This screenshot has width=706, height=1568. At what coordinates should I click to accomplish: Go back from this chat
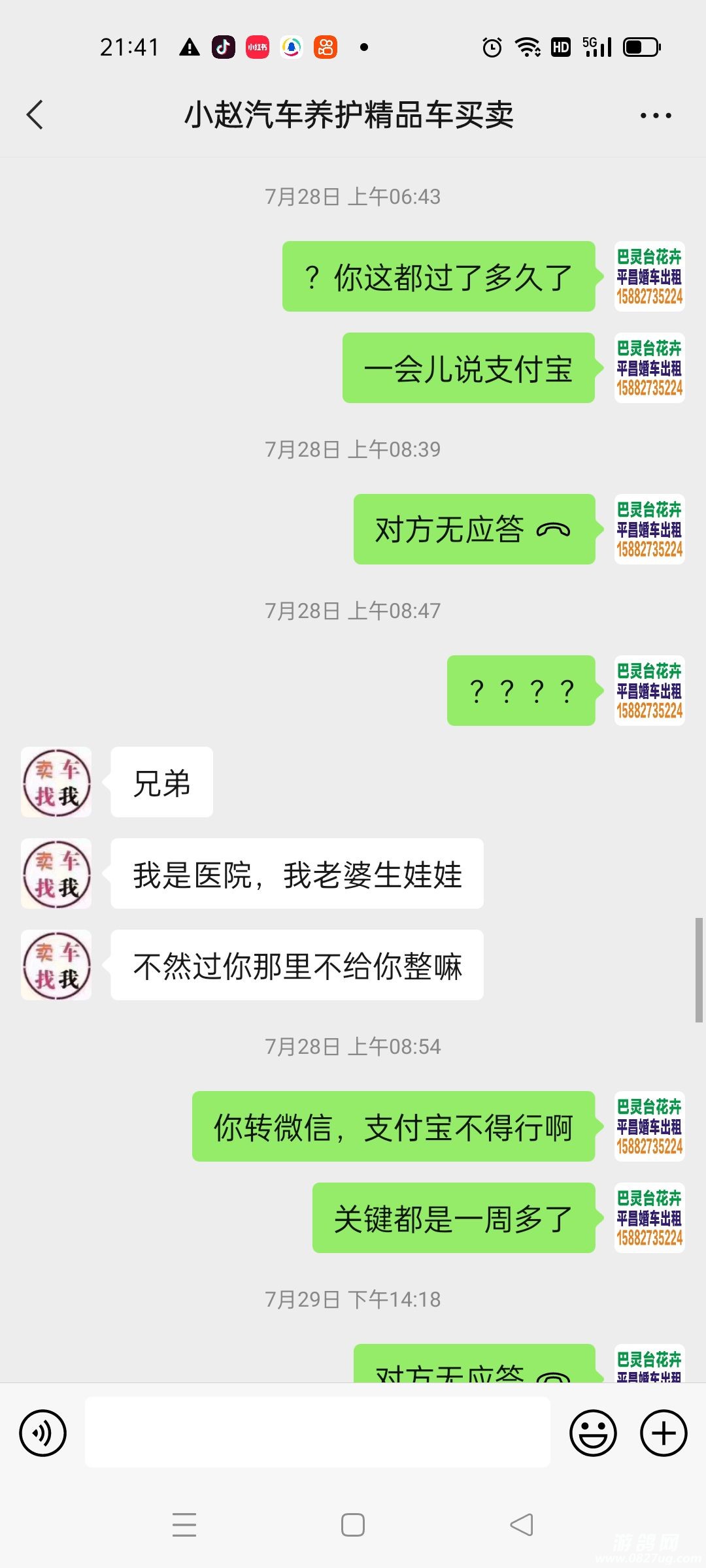35,116
